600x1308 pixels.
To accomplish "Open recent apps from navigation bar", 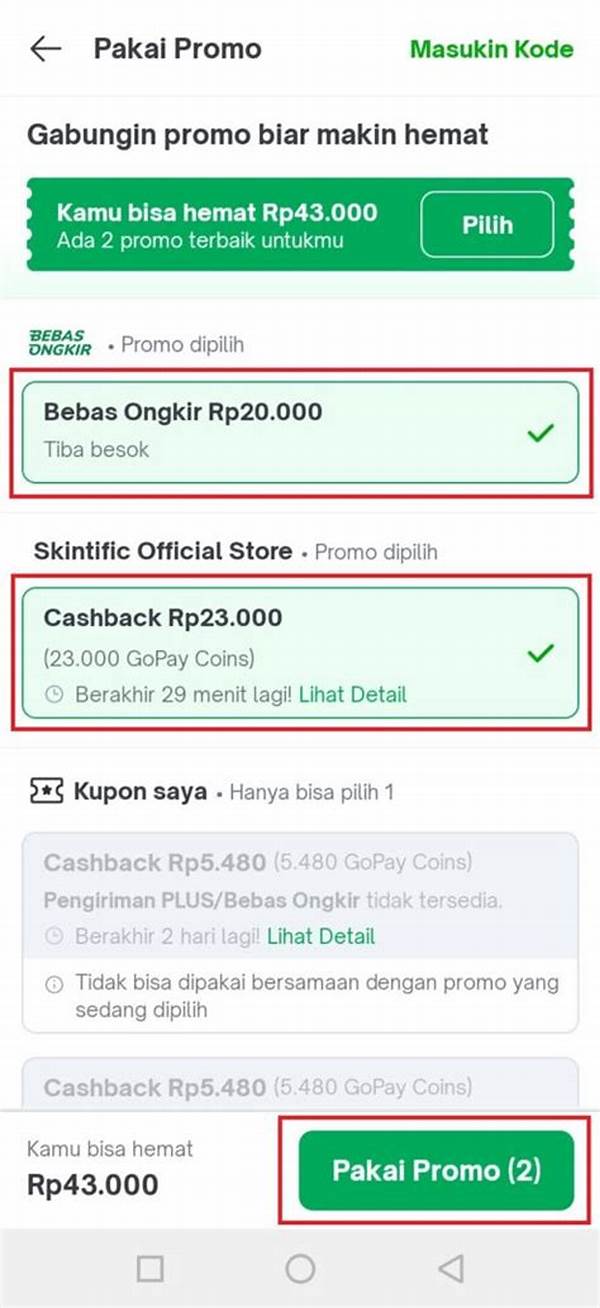I will [150, 1269].
